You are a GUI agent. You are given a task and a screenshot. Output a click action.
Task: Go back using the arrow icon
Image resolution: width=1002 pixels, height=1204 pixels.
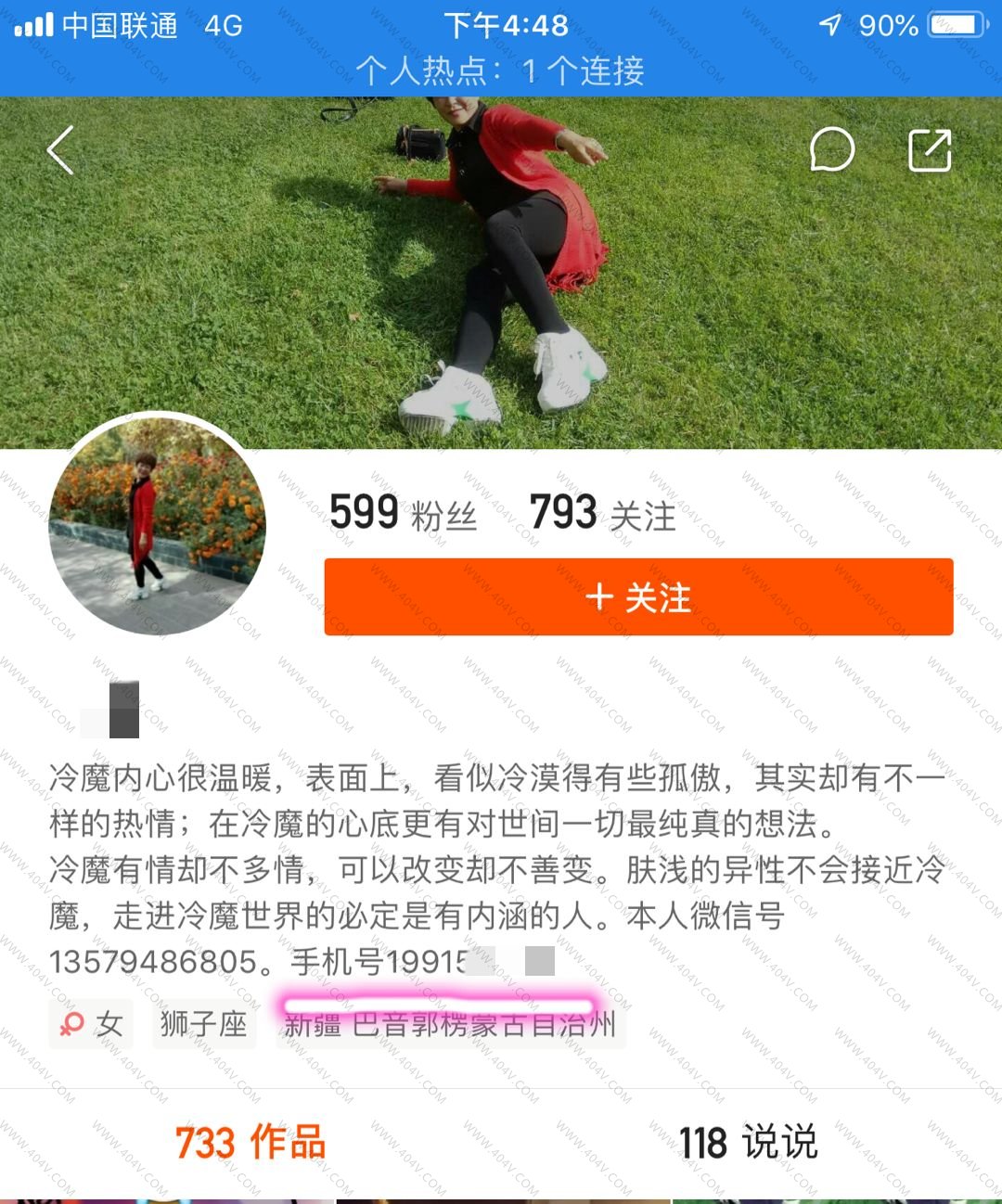pyautogui.click(x=60, y=150)
